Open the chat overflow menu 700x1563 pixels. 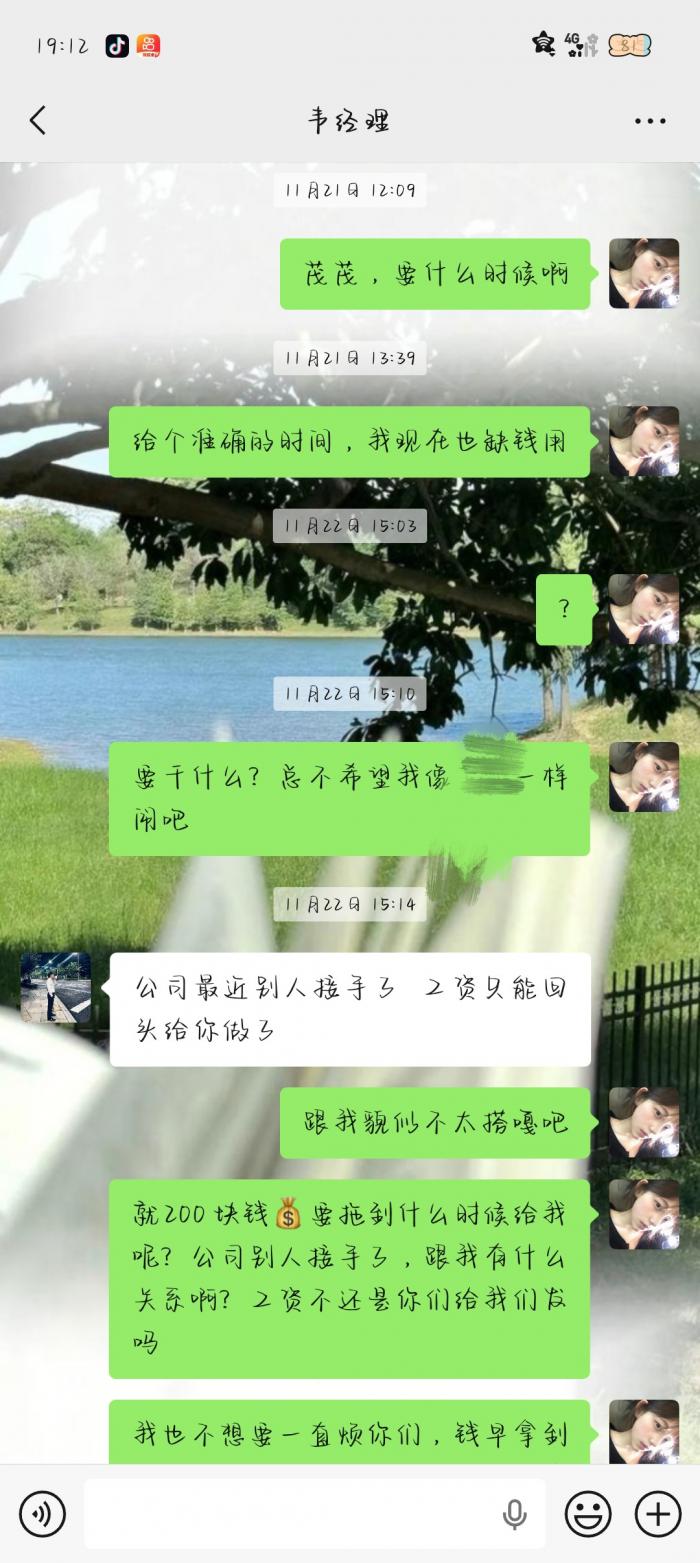pos(650,121)
